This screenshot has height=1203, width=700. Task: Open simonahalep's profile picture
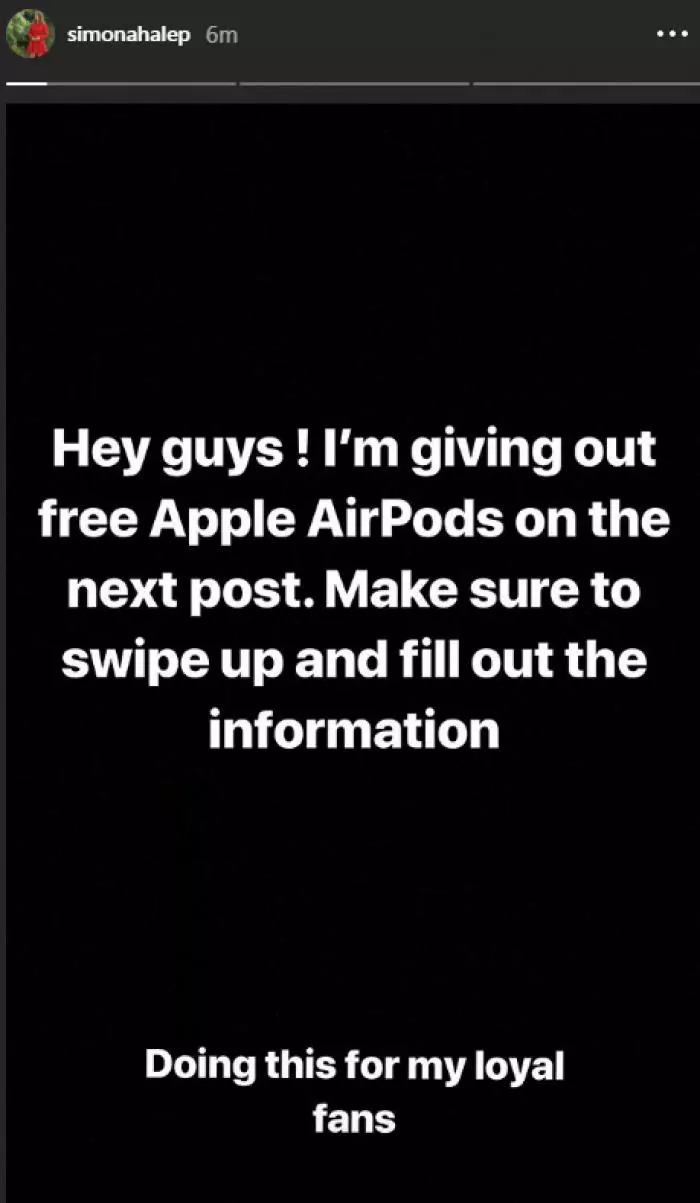30,34
